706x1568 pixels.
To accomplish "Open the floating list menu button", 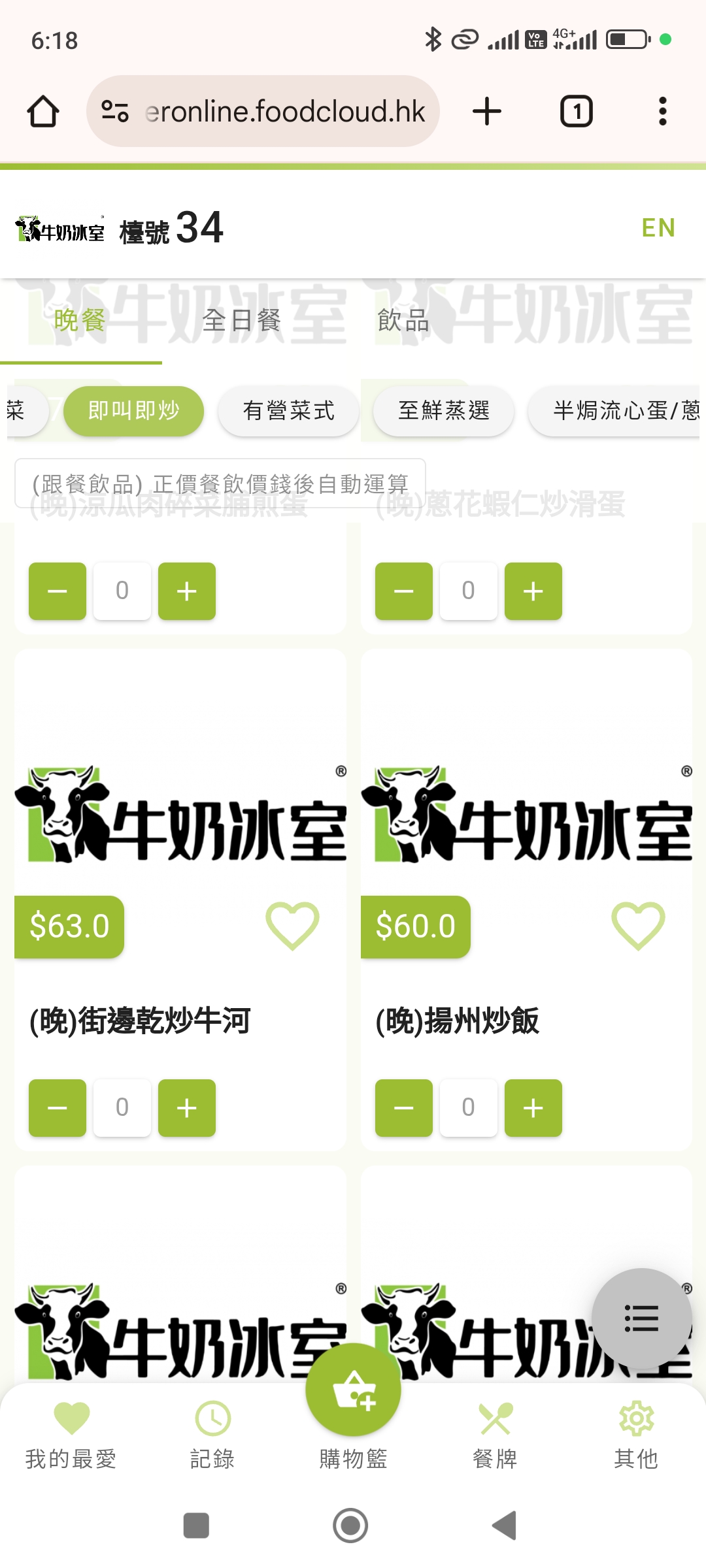I will click(641, 1318).
